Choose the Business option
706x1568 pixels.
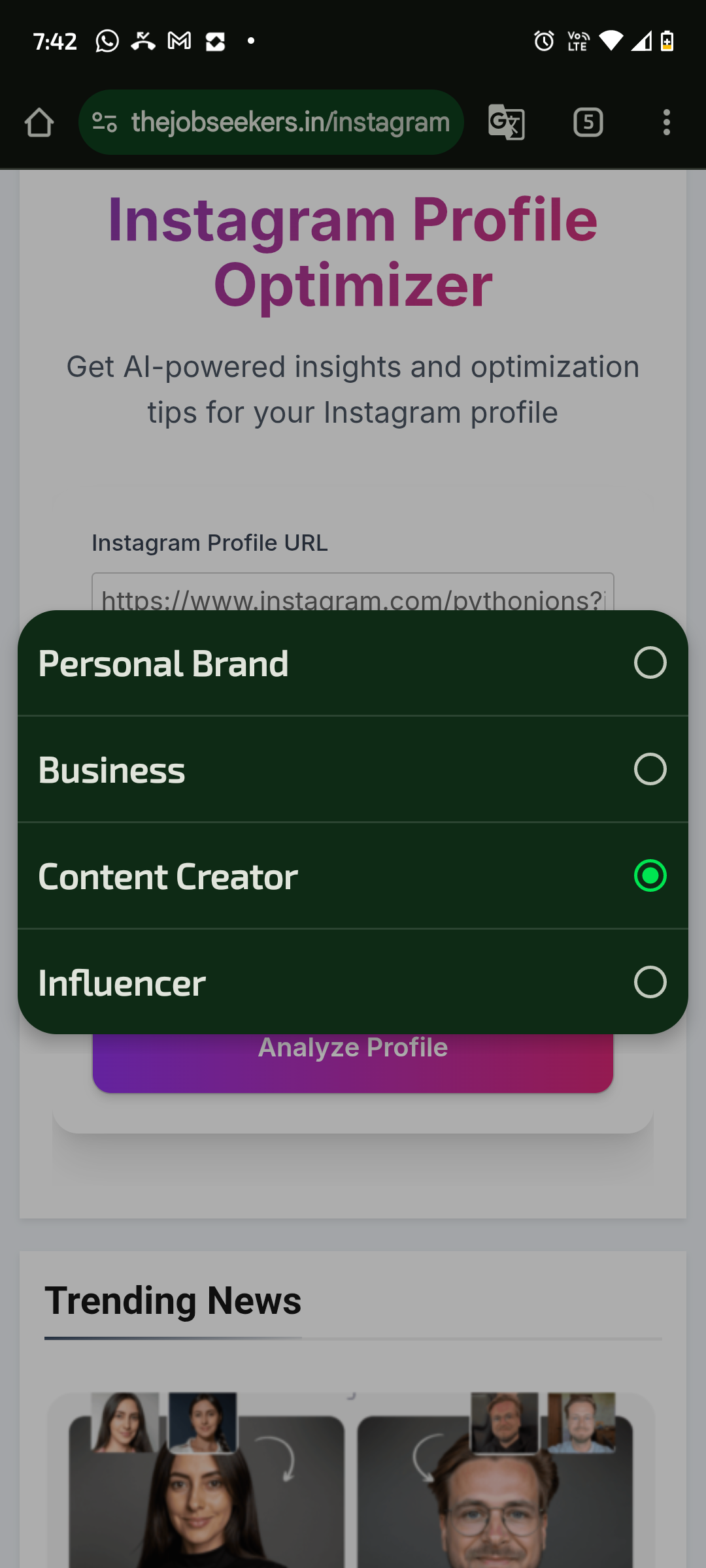pos(353,769)
